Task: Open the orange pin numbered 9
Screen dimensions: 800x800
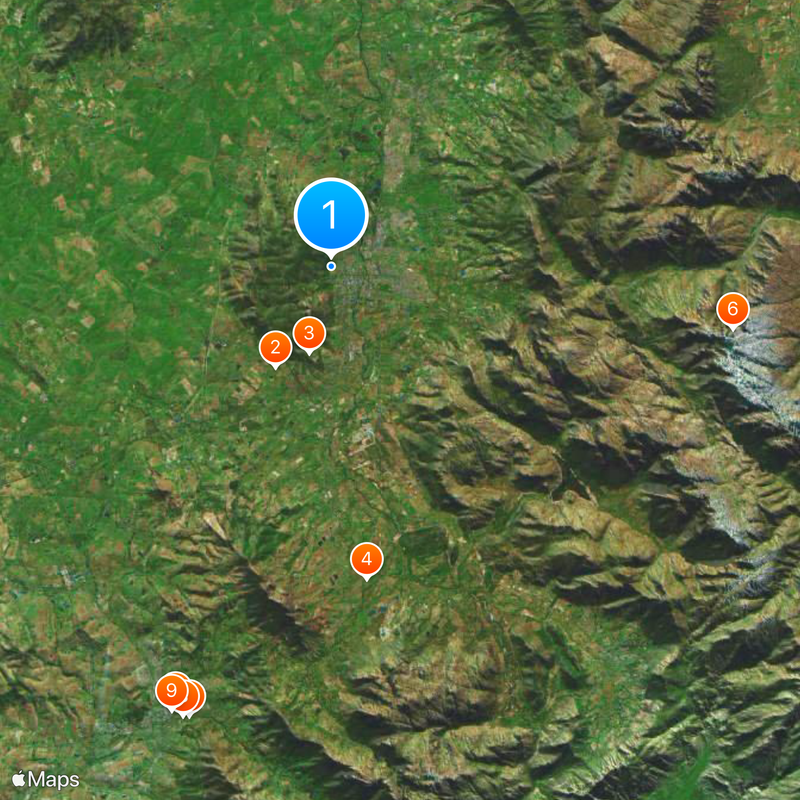Action: 171,690
